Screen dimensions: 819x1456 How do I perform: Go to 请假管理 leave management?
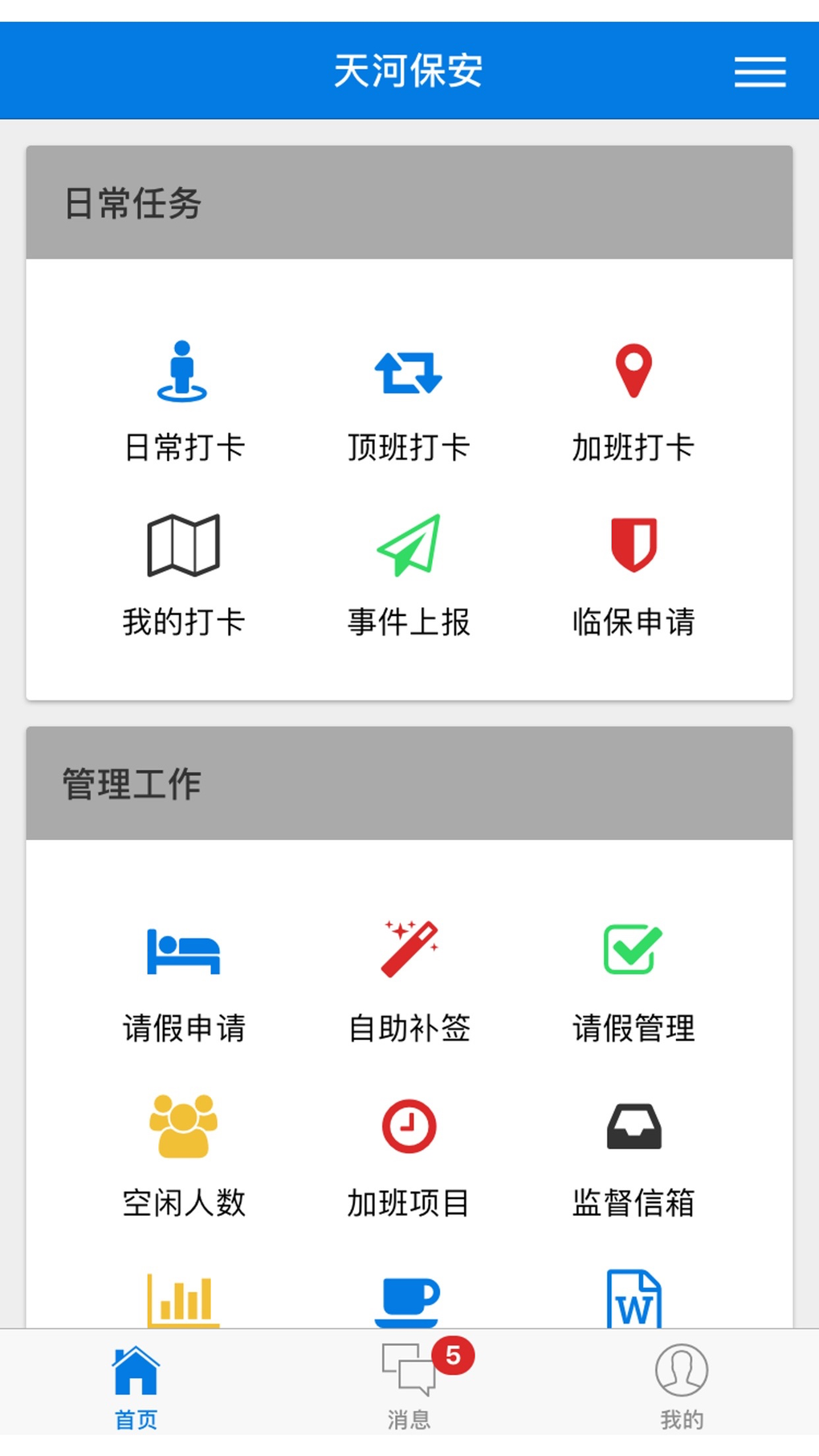tap(634, 981)
